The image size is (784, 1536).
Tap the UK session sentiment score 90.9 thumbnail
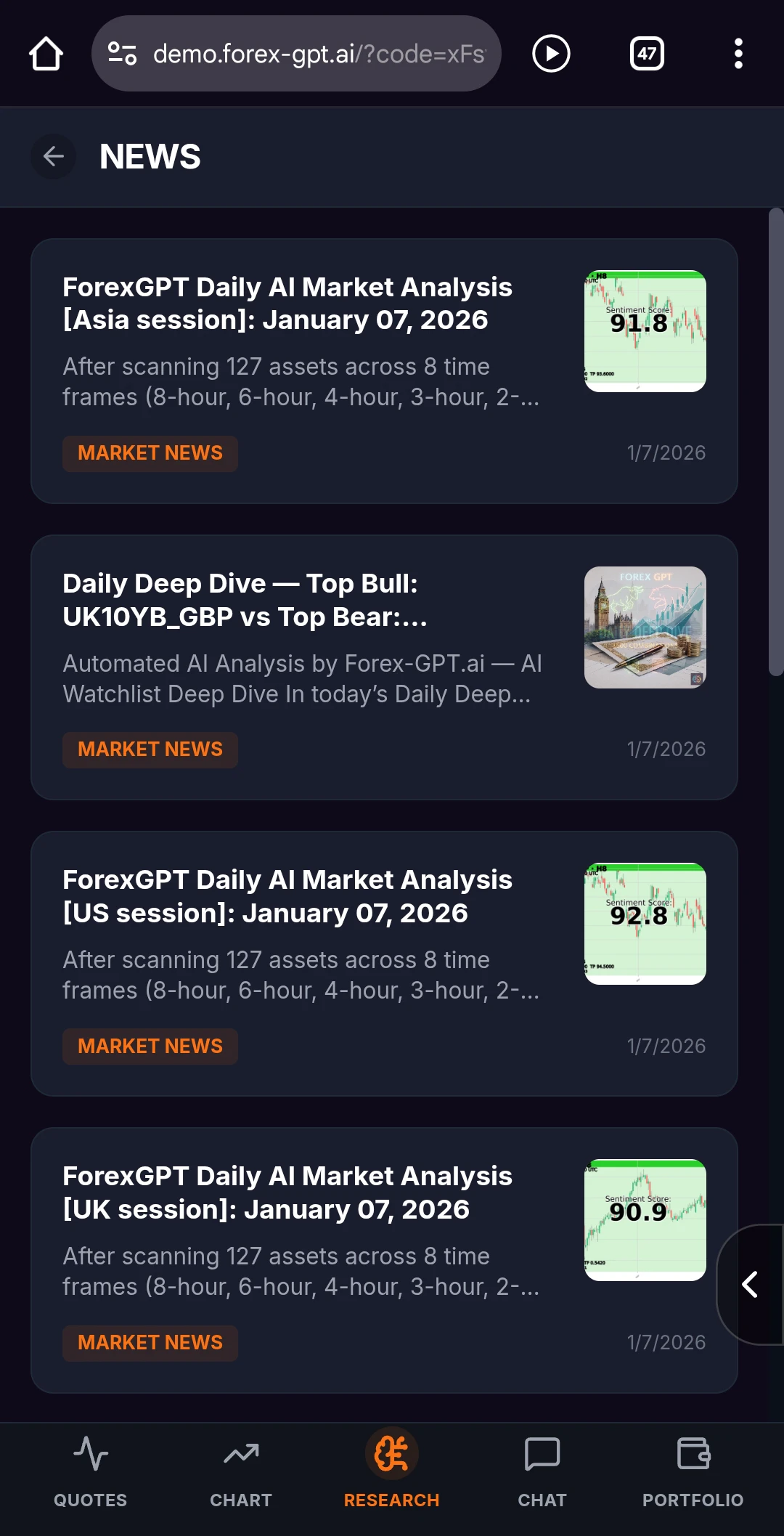[644, 1220]
